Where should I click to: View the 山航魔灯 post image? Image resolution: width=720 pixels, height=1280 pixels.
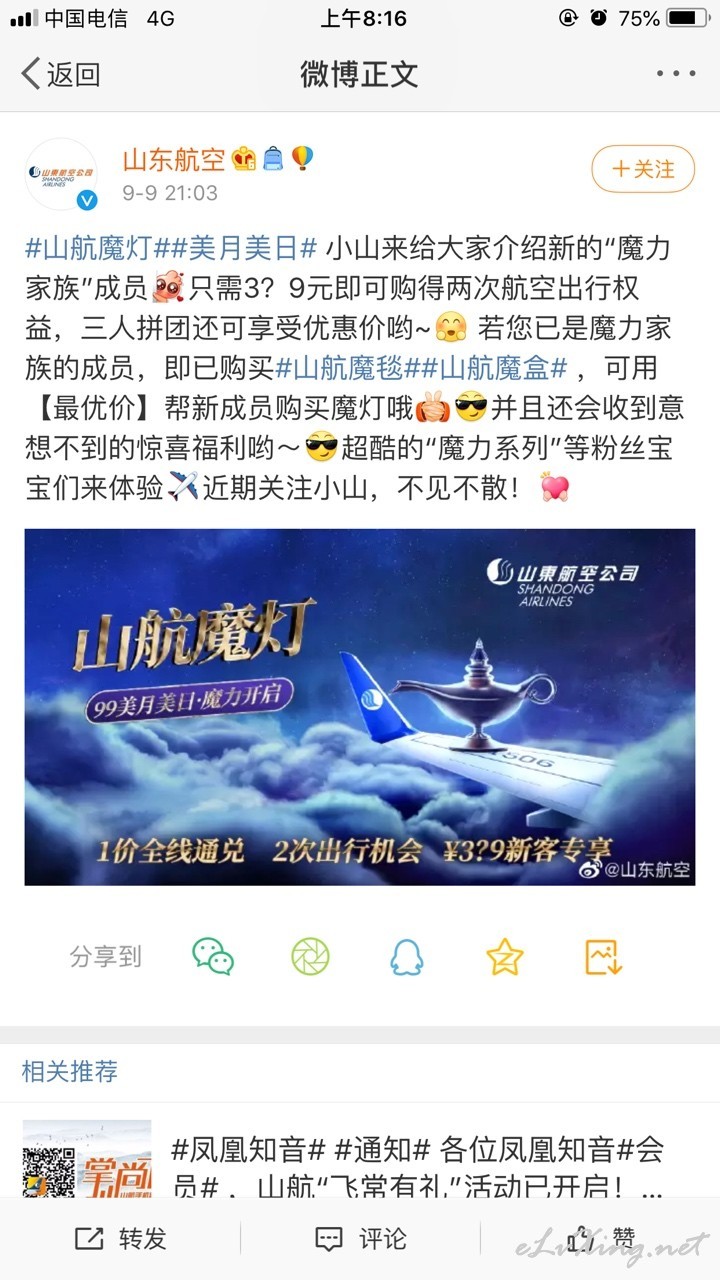(x=360, y=707)
